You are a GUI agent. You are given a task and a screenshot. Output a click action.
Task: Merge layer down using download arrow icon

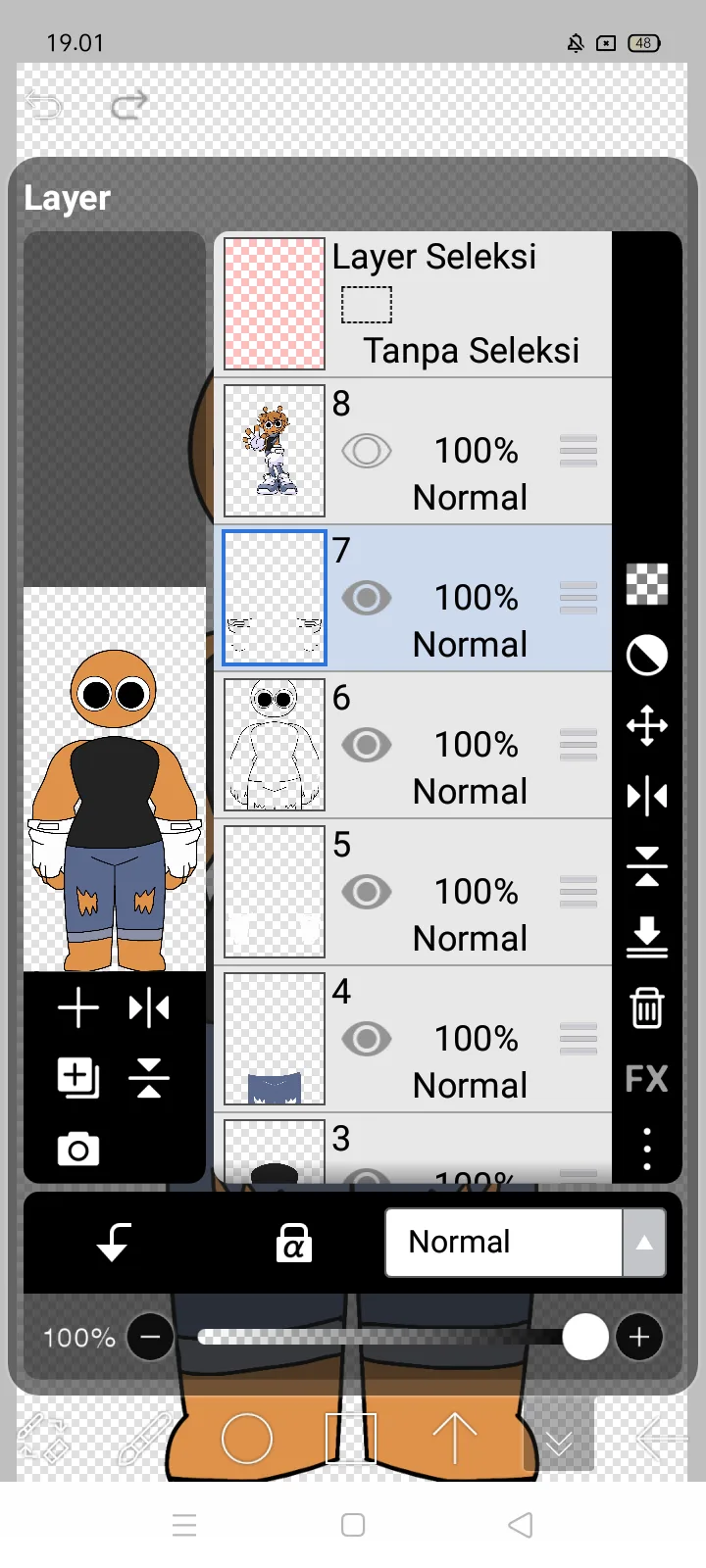(647, 938)
